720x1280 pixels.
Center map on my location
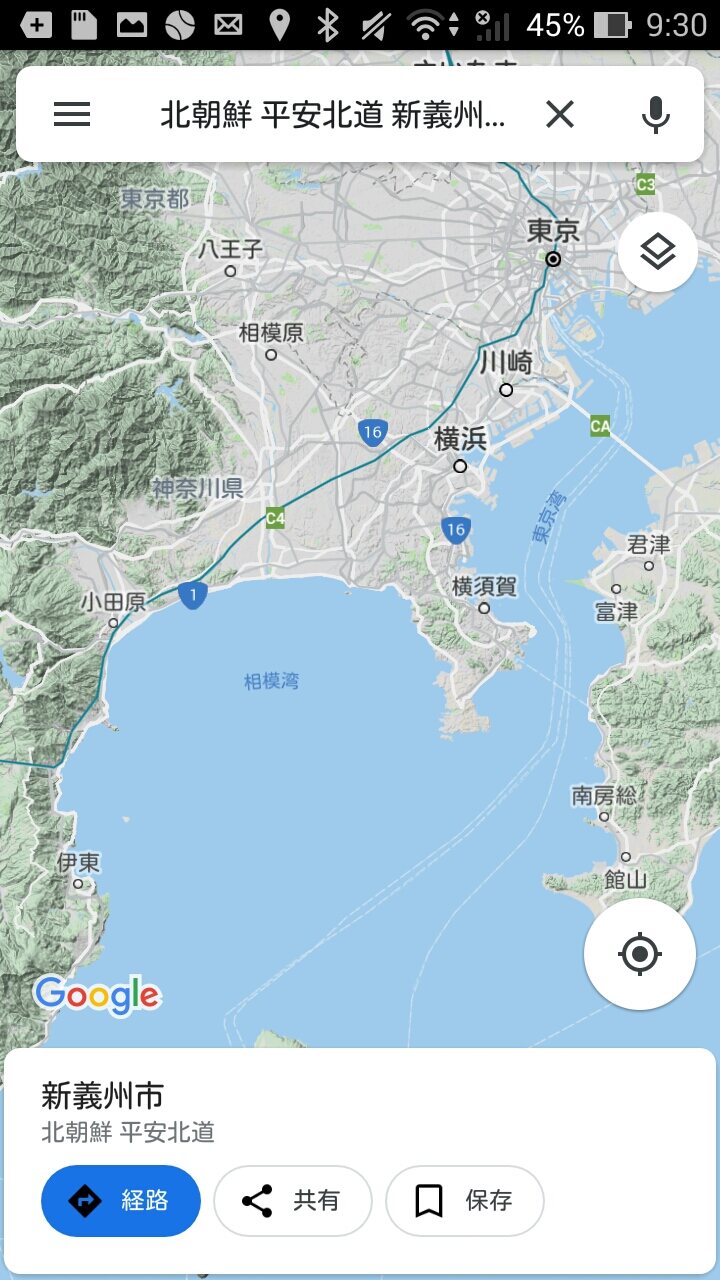click(x=639, y=954)
